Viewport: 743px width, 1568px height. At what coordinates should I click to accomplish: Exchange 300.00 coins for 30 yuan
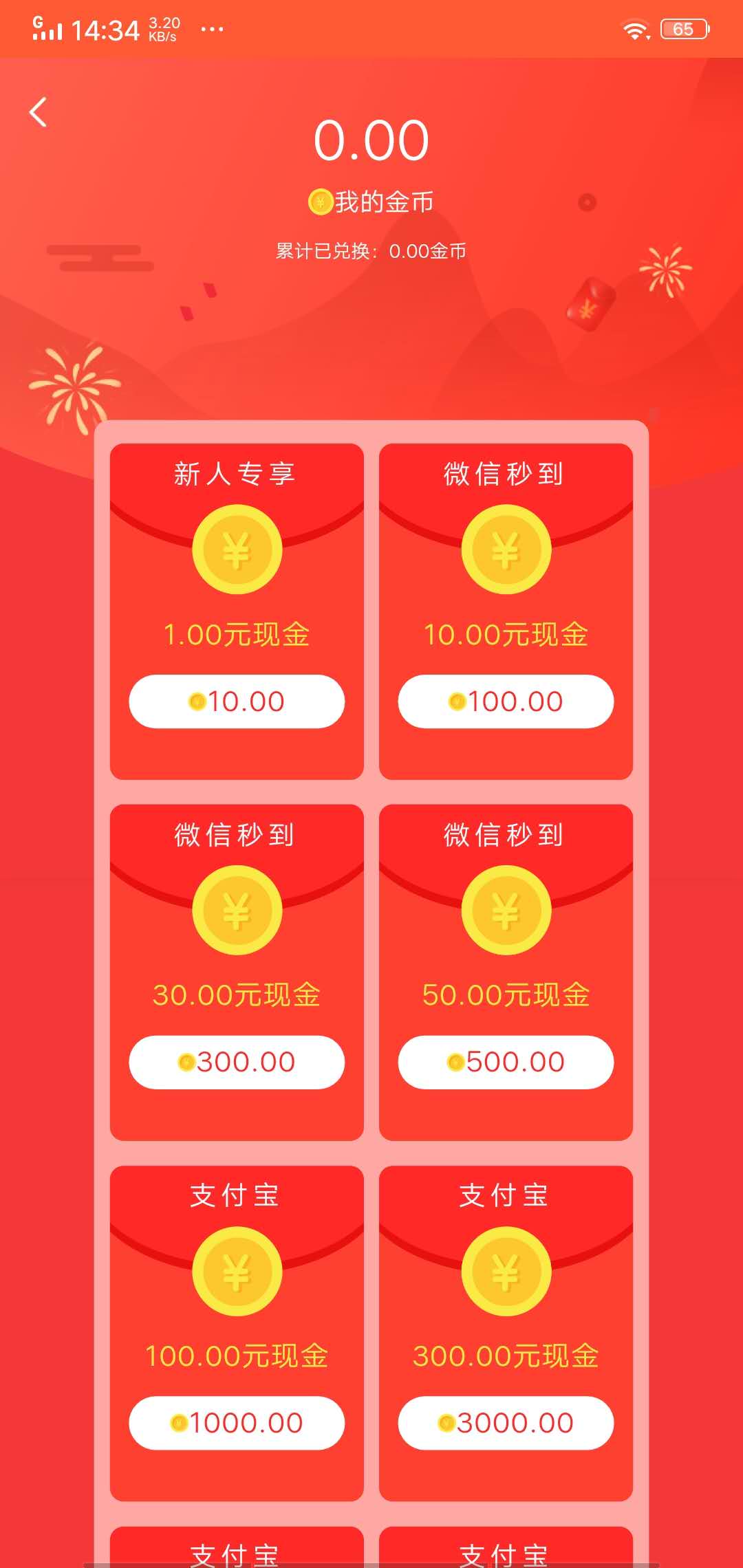237,1062
